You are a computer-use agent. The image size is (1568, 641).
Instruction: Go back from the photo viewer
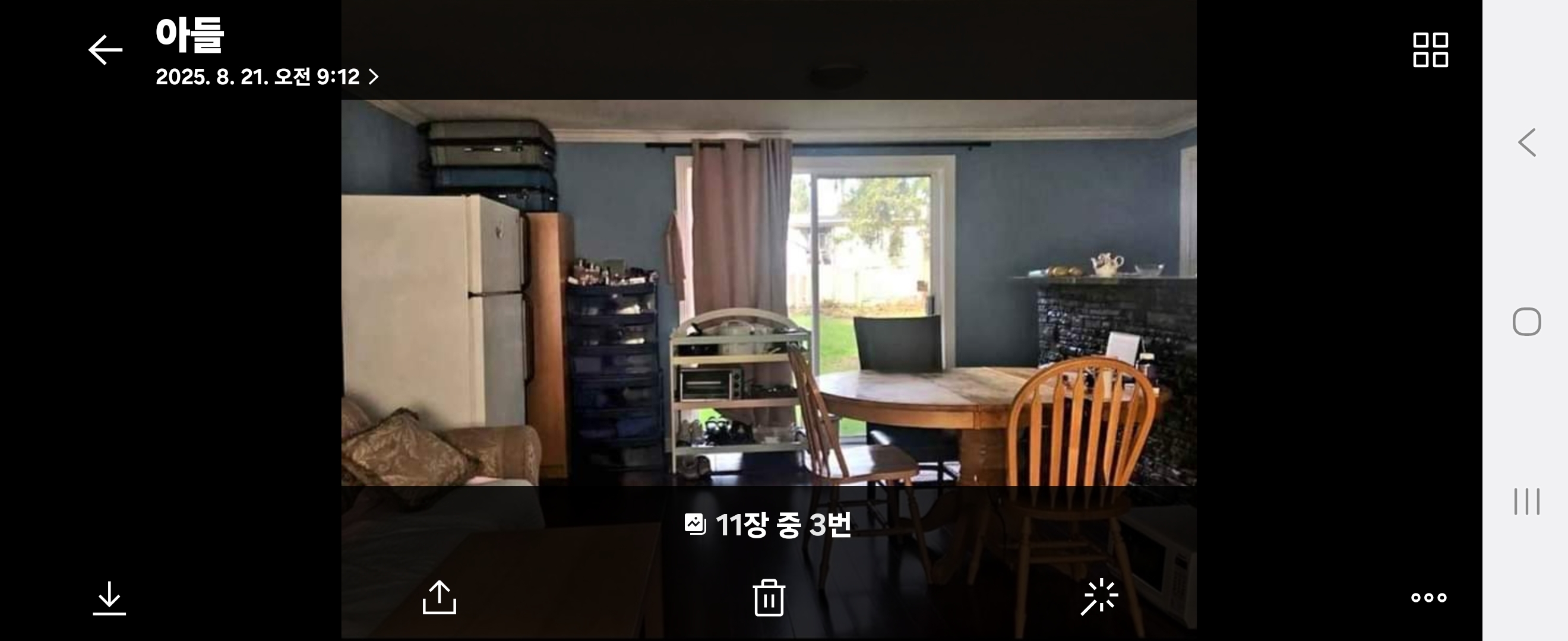[x=105, y=49]
